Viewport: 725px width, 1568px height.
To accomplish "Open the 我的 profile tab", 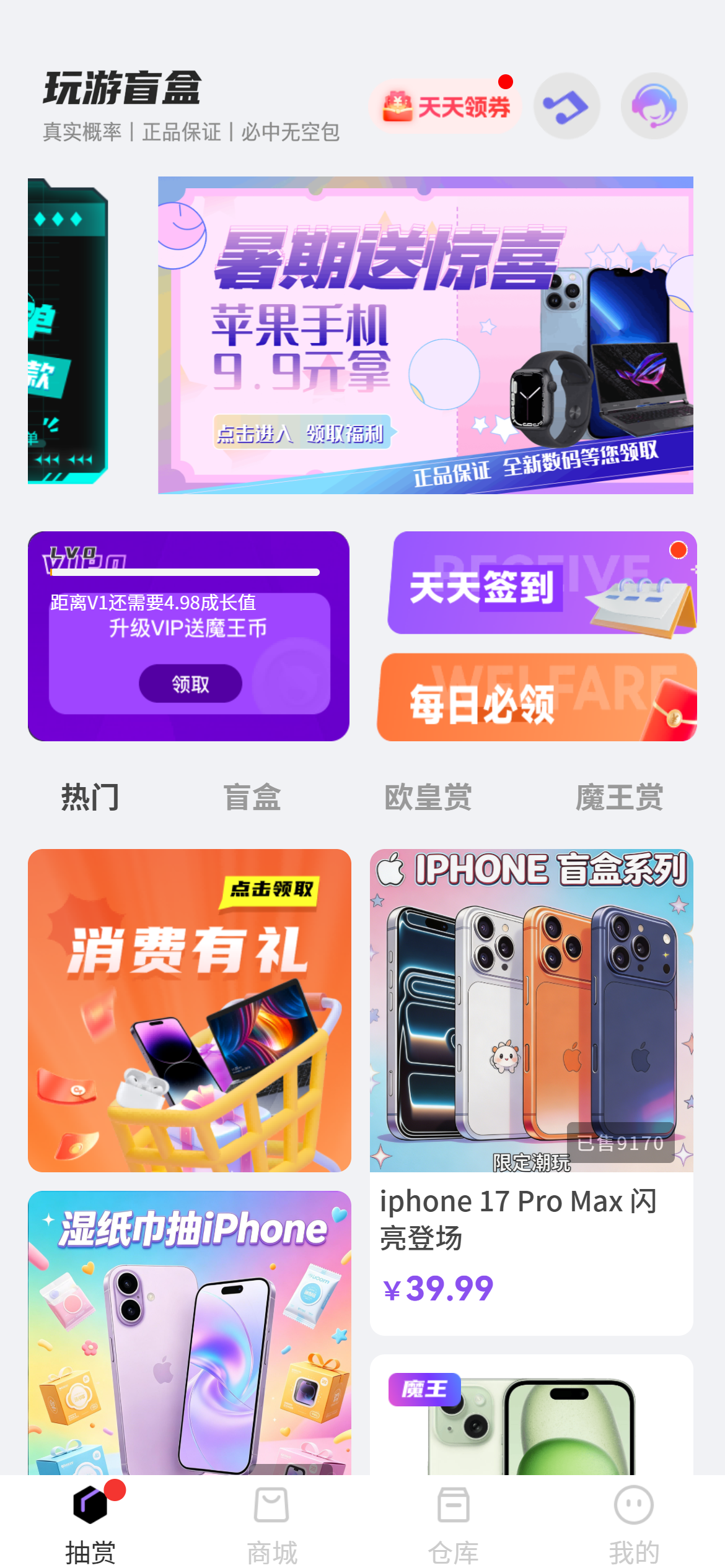I will point(634,1525).
